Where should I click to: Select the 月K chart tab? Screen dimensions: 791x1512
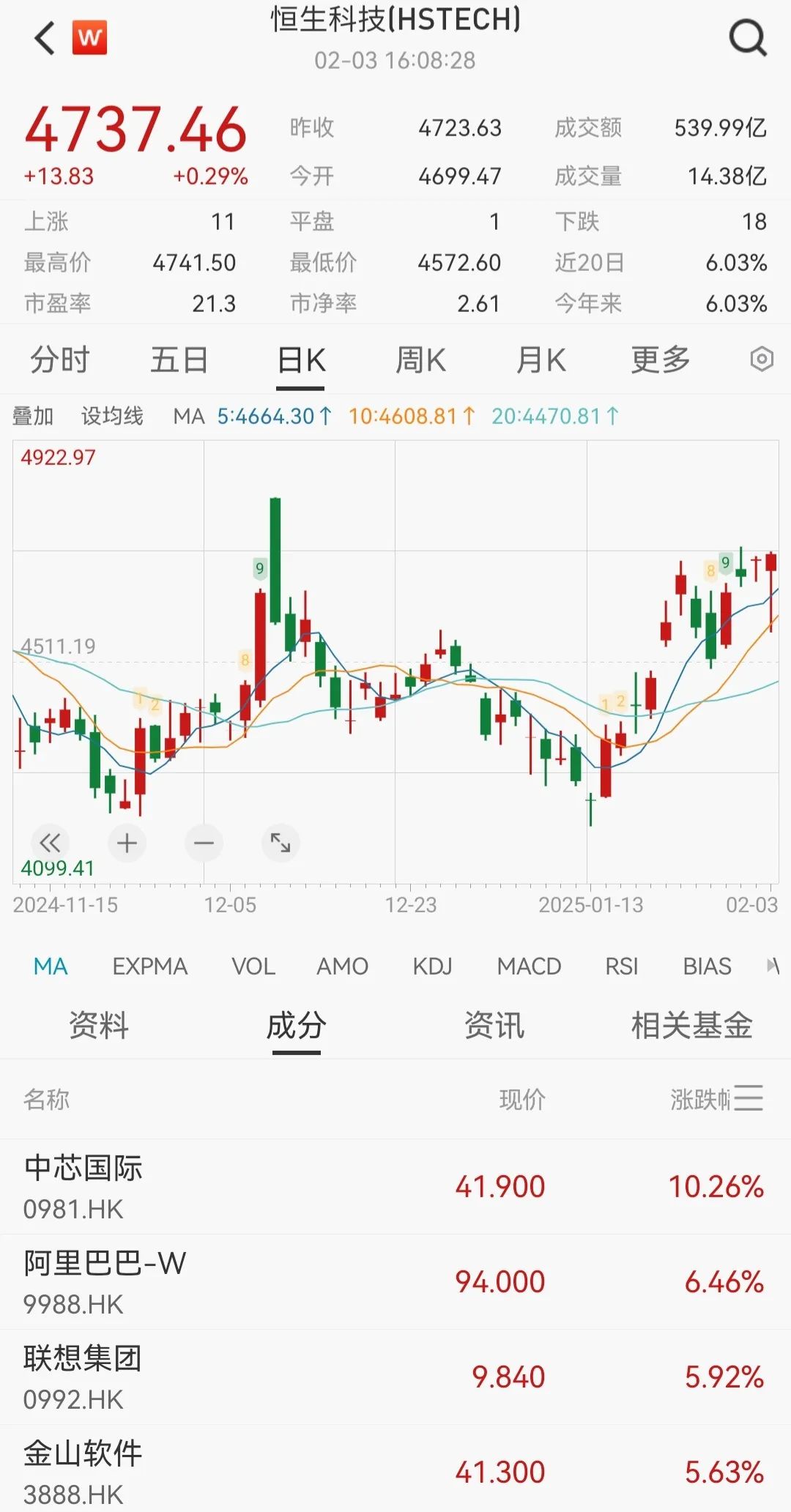(541, 360)
